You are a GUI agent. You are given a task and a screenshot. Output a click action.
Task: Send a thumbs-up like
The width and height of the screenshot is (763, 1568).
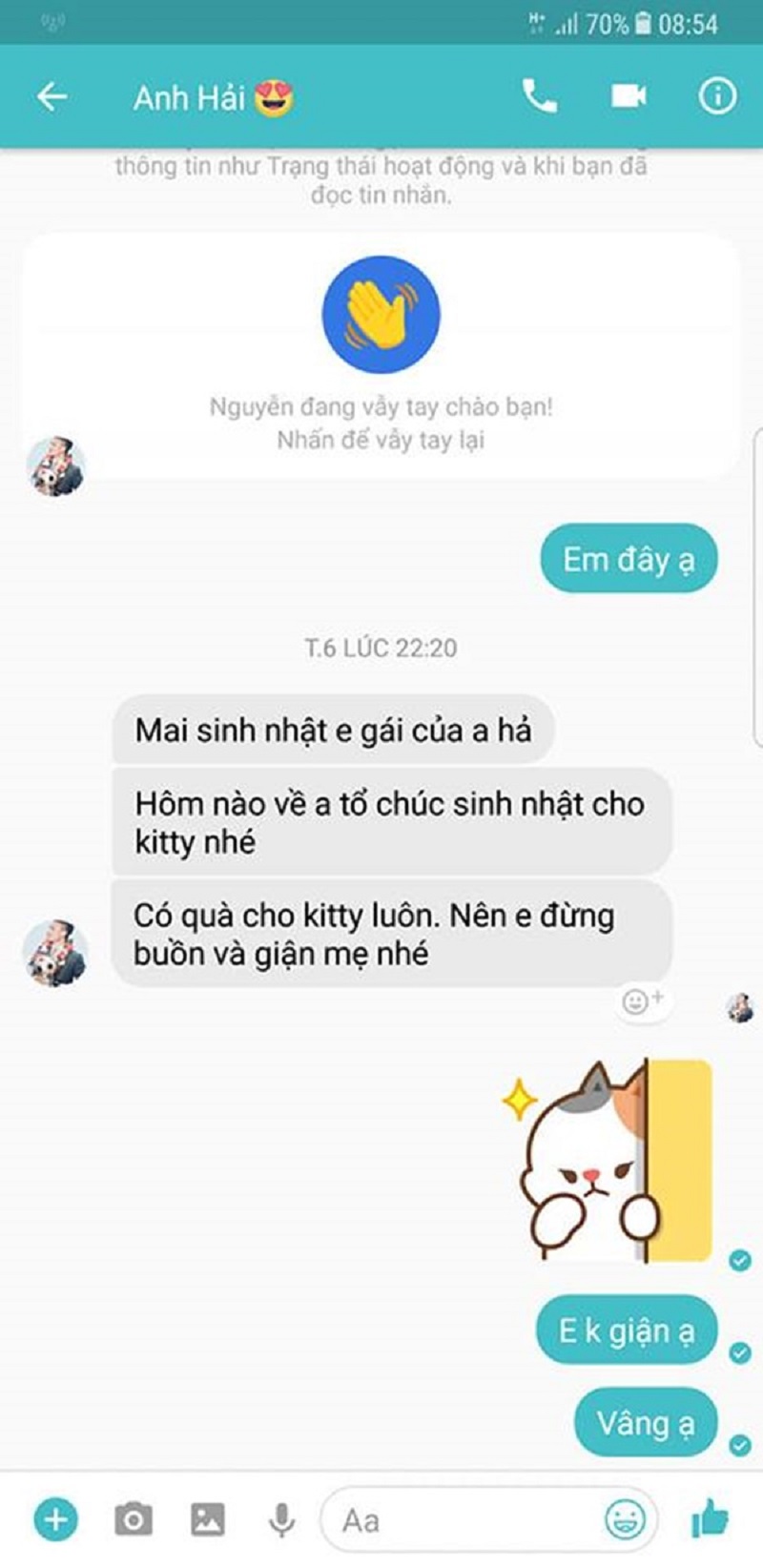(x=710, y=1518)
